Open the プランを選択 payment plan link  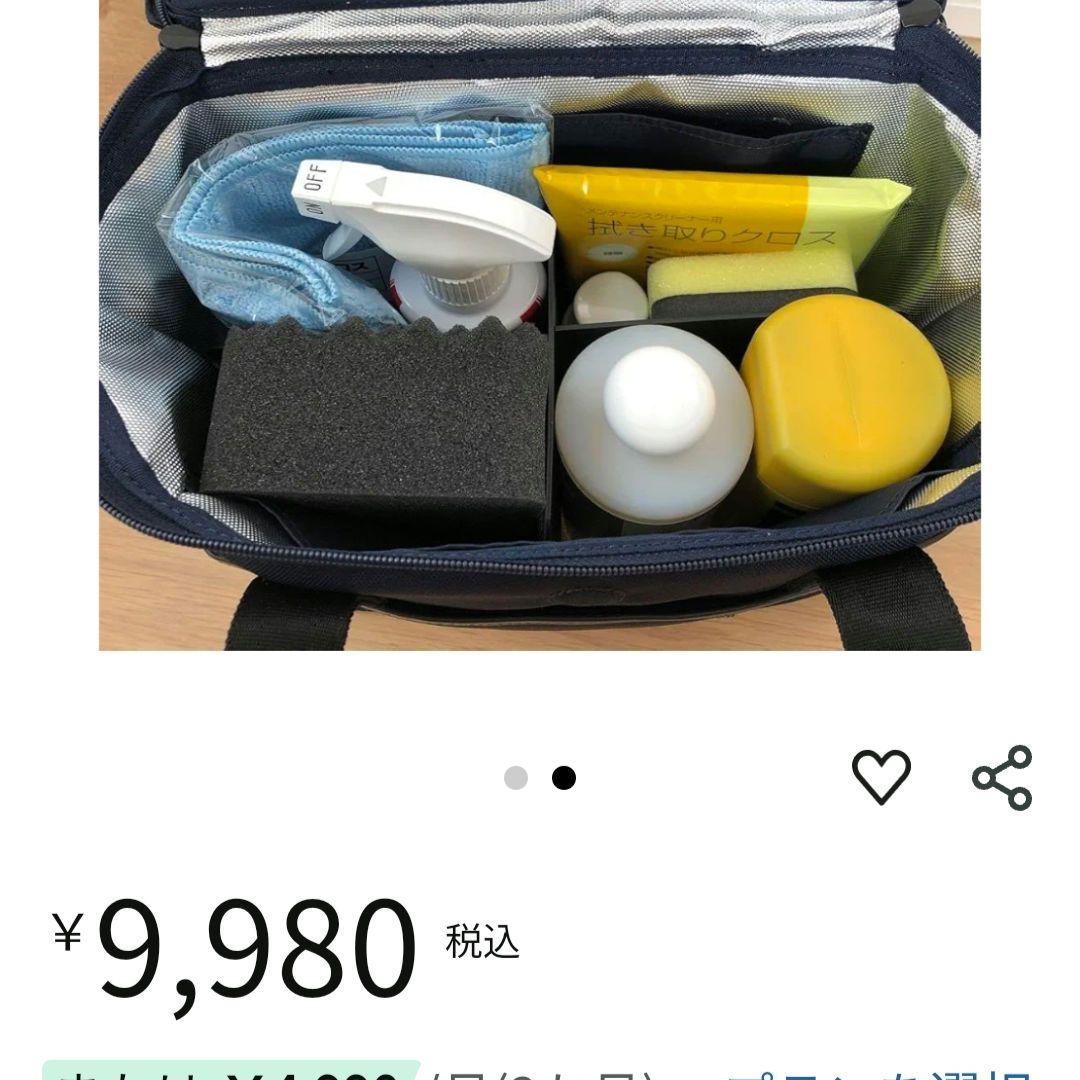click(880, 1066)
